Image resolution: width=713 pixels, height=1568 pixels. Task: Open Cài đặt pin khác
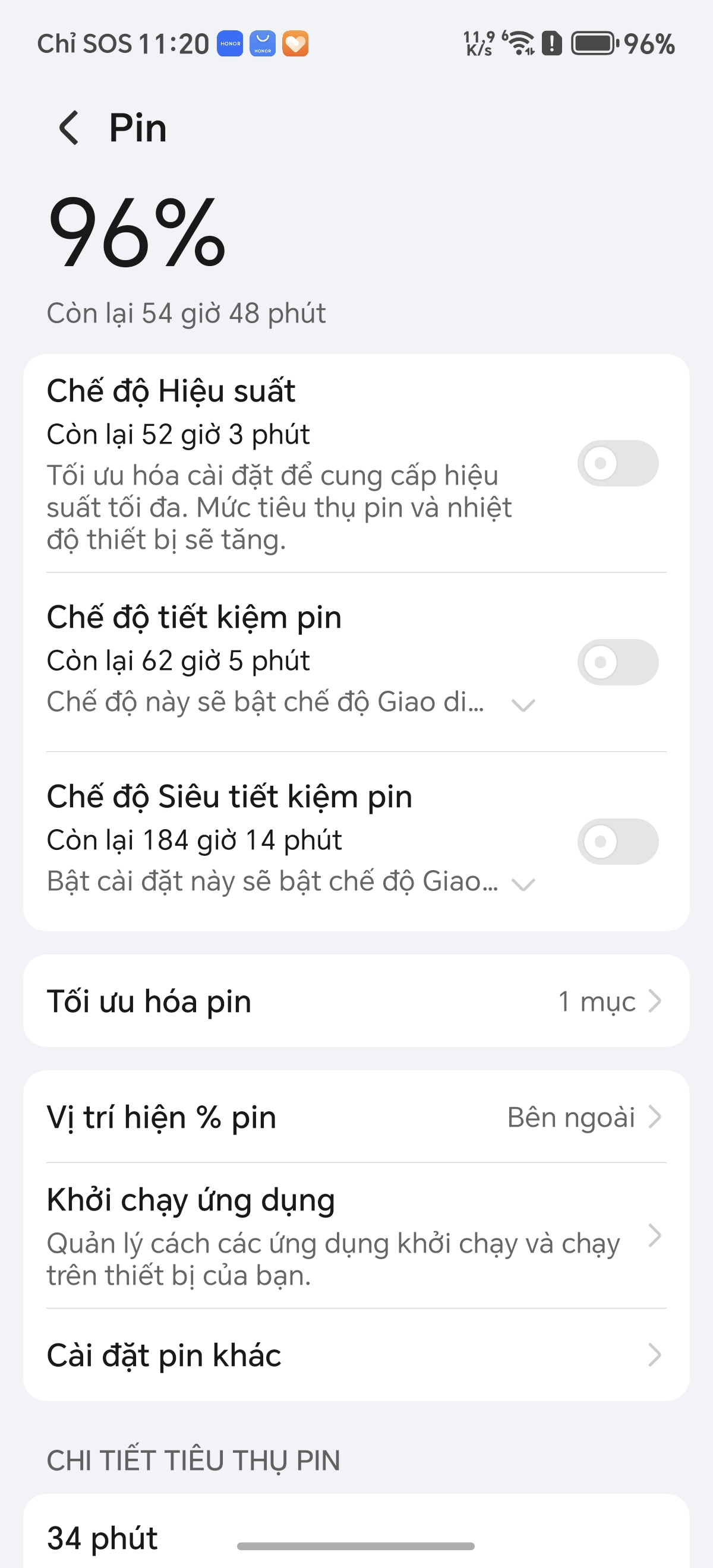click(356, 1354)
